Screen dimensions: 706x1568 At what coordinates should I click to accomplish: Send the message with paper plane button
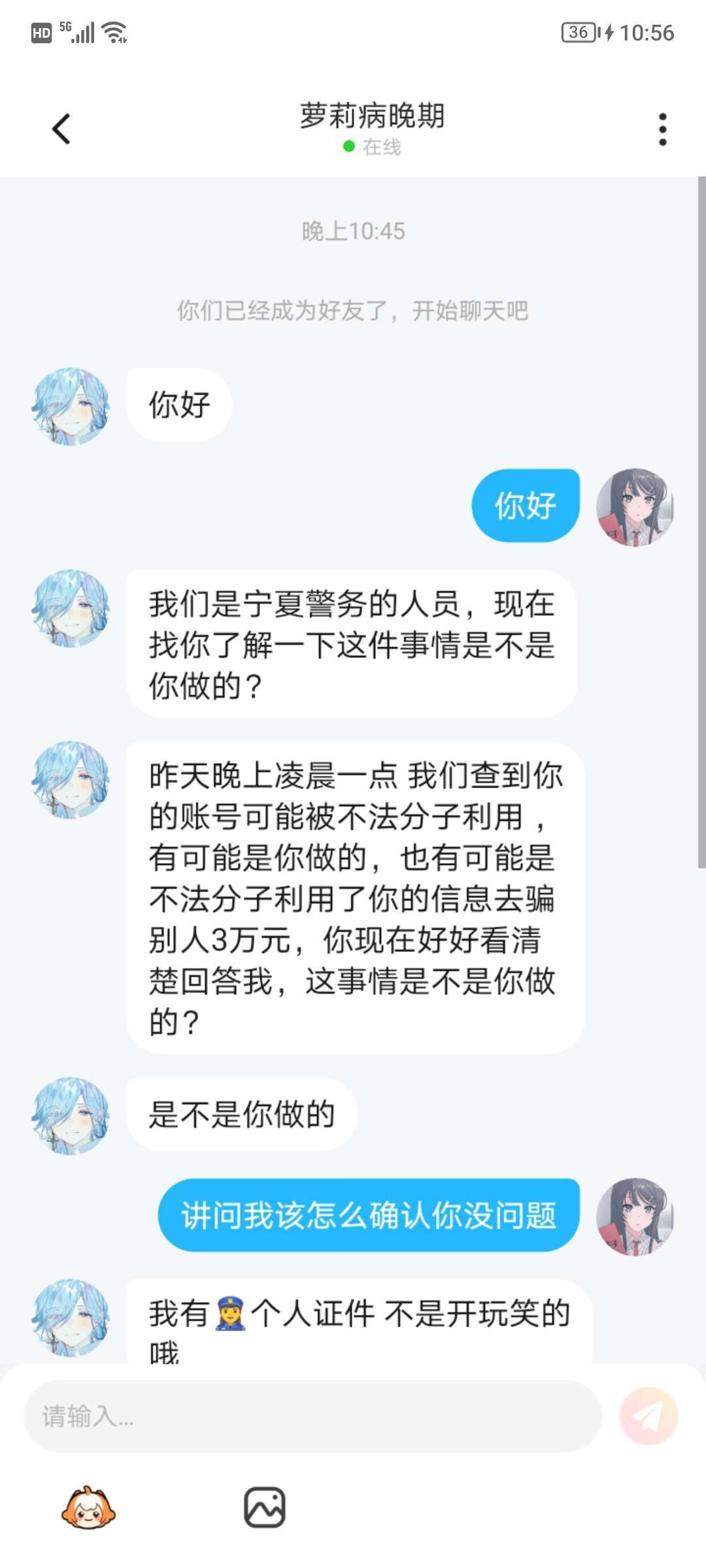[x=648, y=1416]
